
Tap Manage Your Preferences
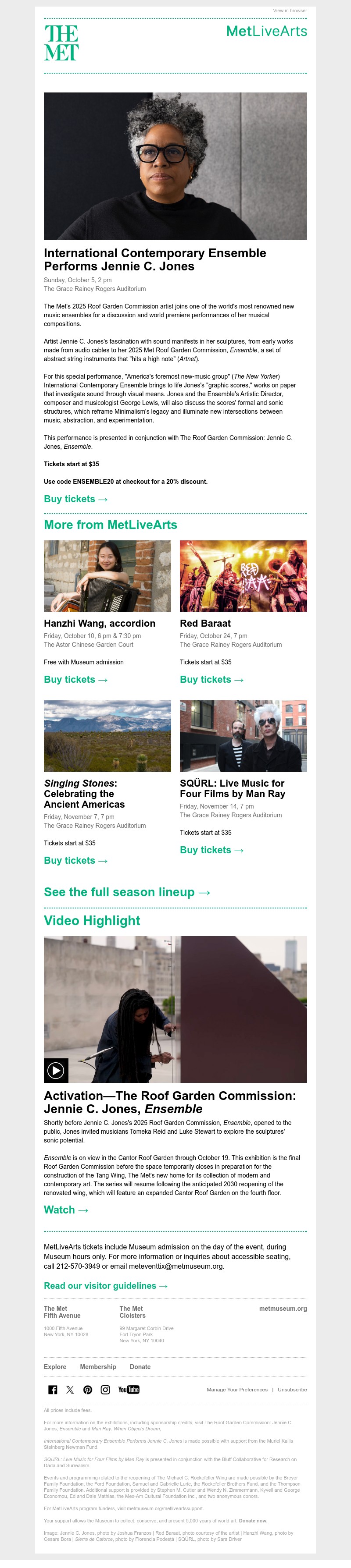tap(237, 1390)
